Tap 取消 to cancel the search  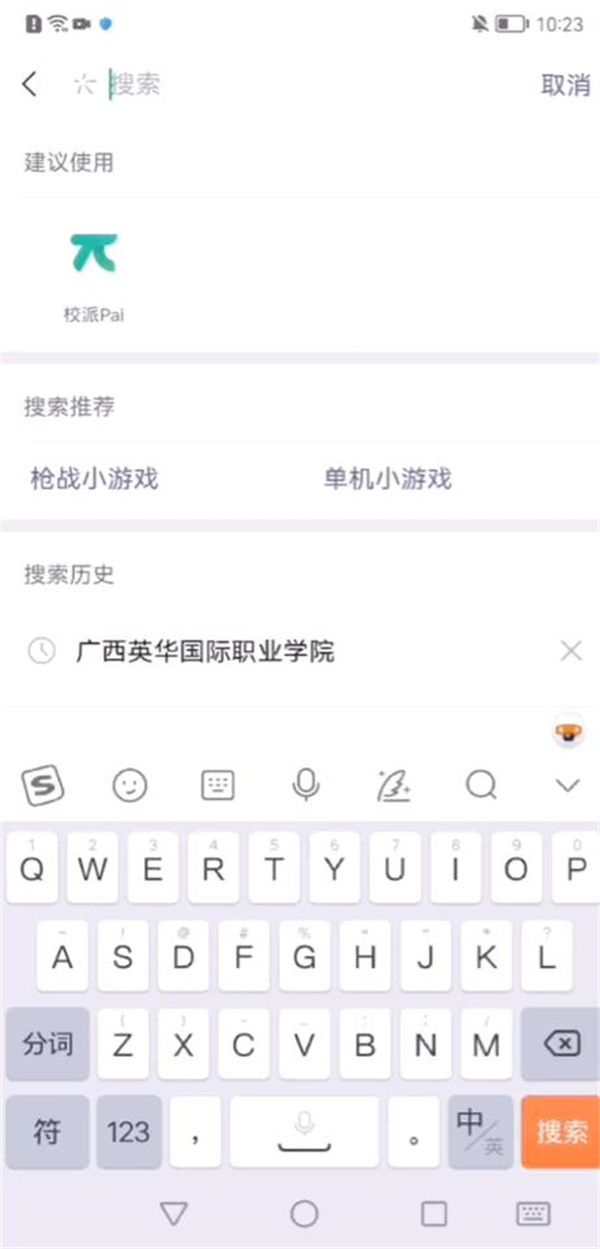pos(565,85)
